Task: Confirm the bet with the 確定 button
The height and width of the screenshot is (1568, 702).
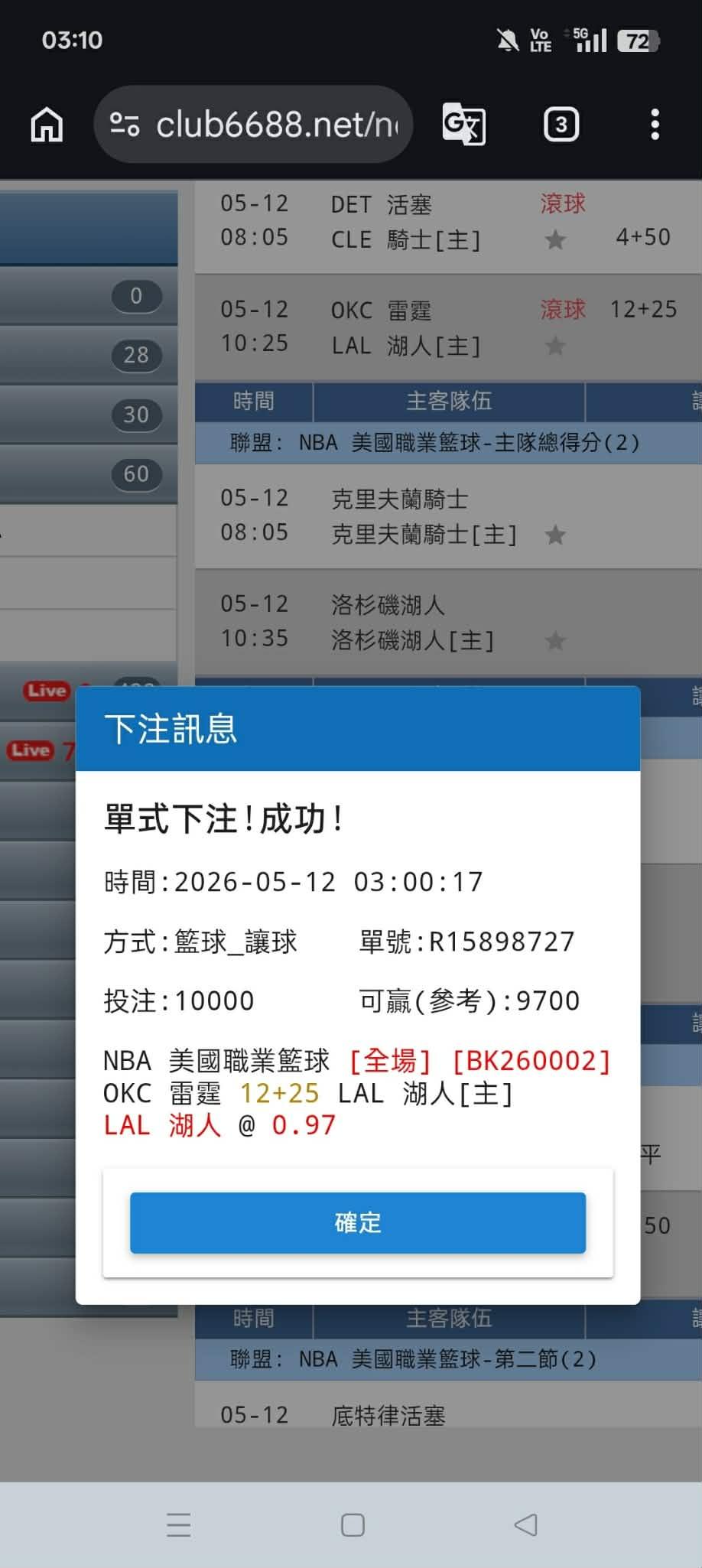Action: (x=358, y=1222)
